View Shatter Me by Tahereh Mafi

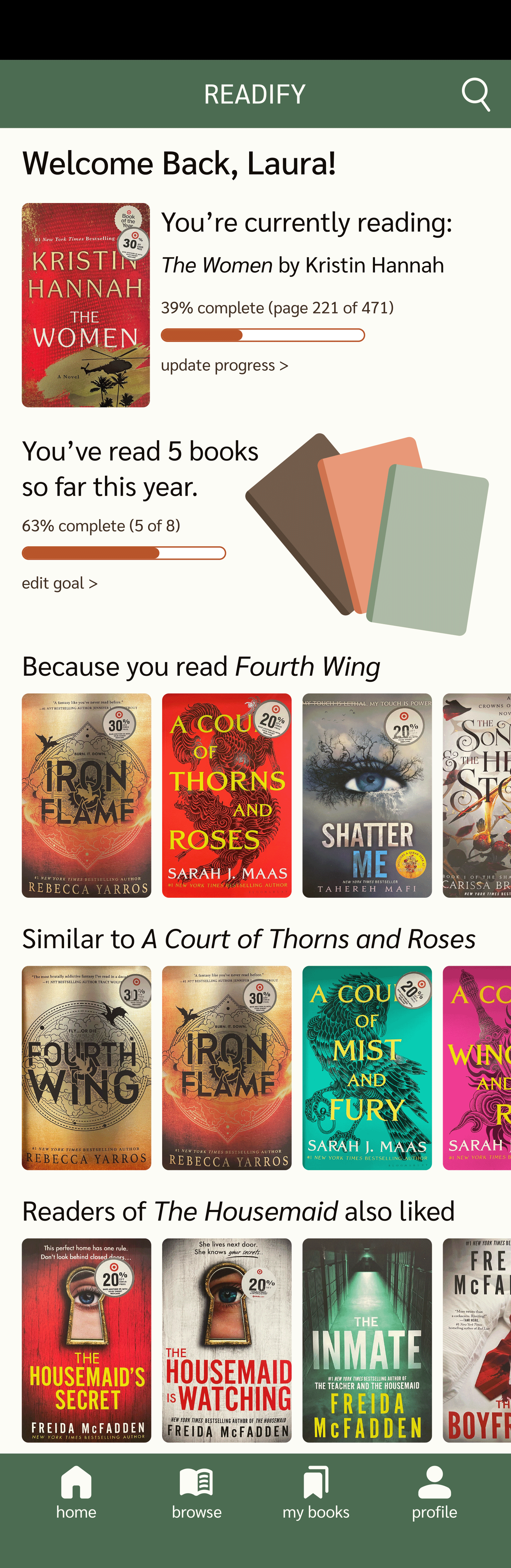(367, 795)
